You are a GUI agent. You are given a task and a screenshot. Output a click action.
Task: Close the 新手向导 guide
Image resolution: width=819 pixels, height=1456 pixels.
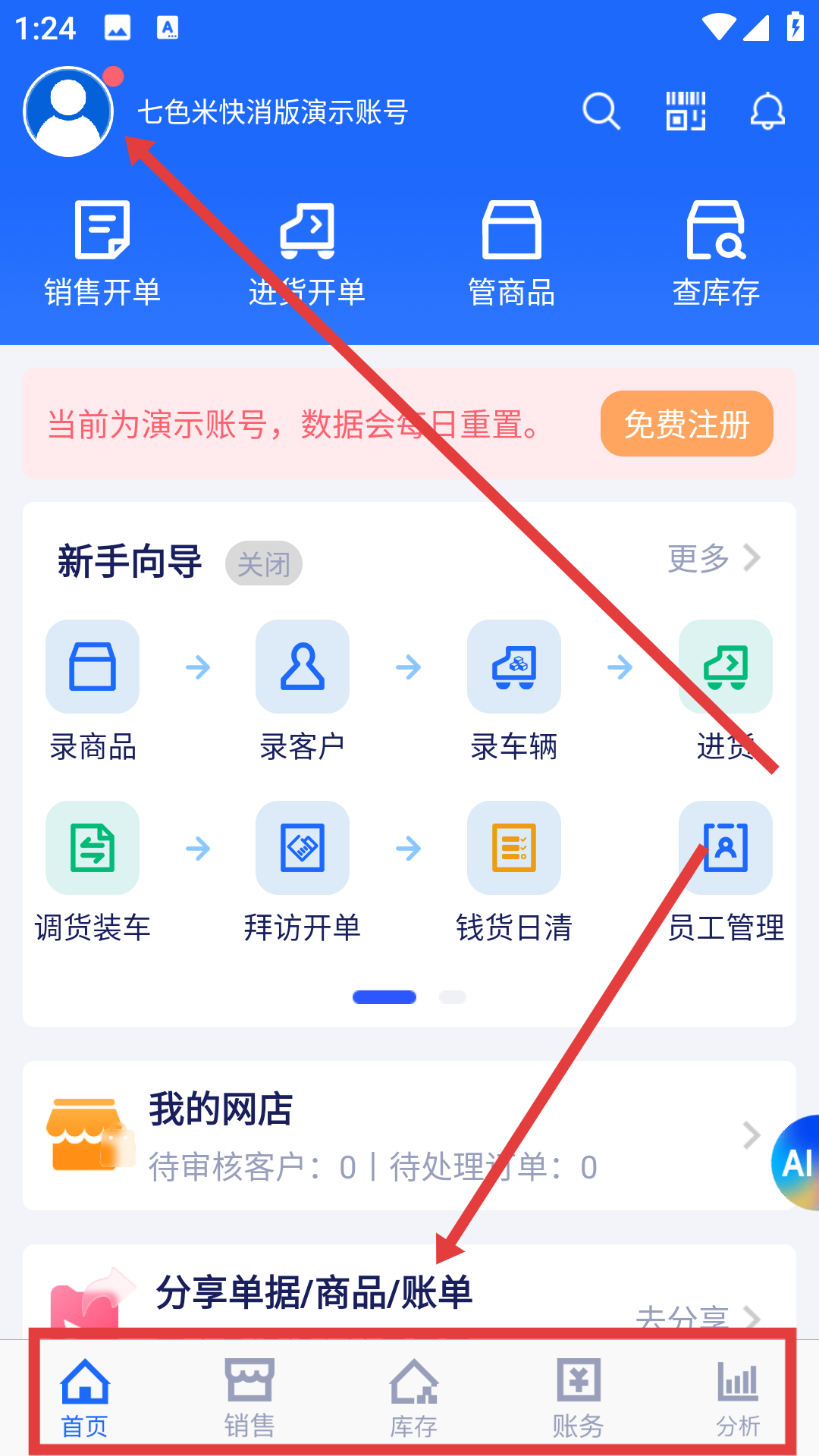coord(264,563)
